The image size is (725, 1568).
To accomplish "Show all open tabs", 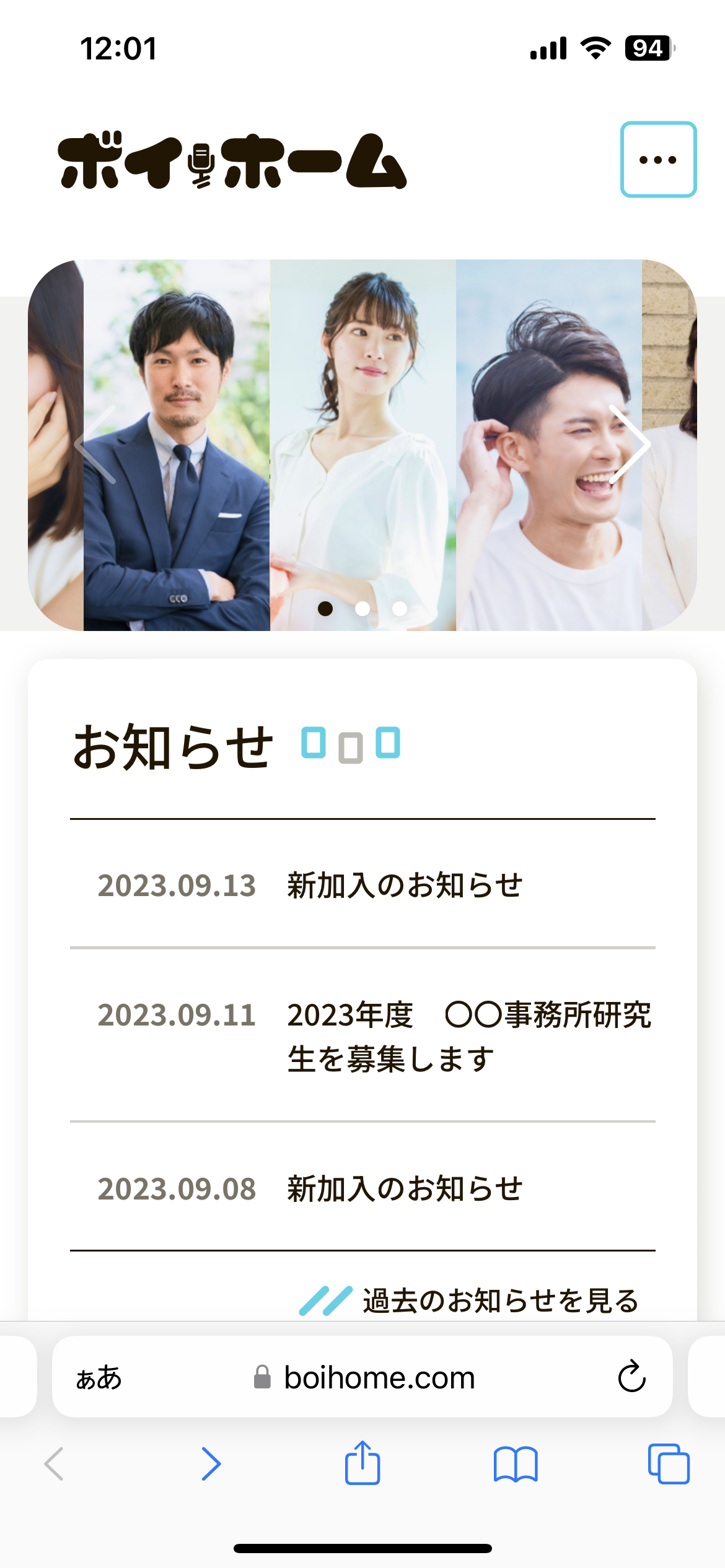I will 668,1464.
